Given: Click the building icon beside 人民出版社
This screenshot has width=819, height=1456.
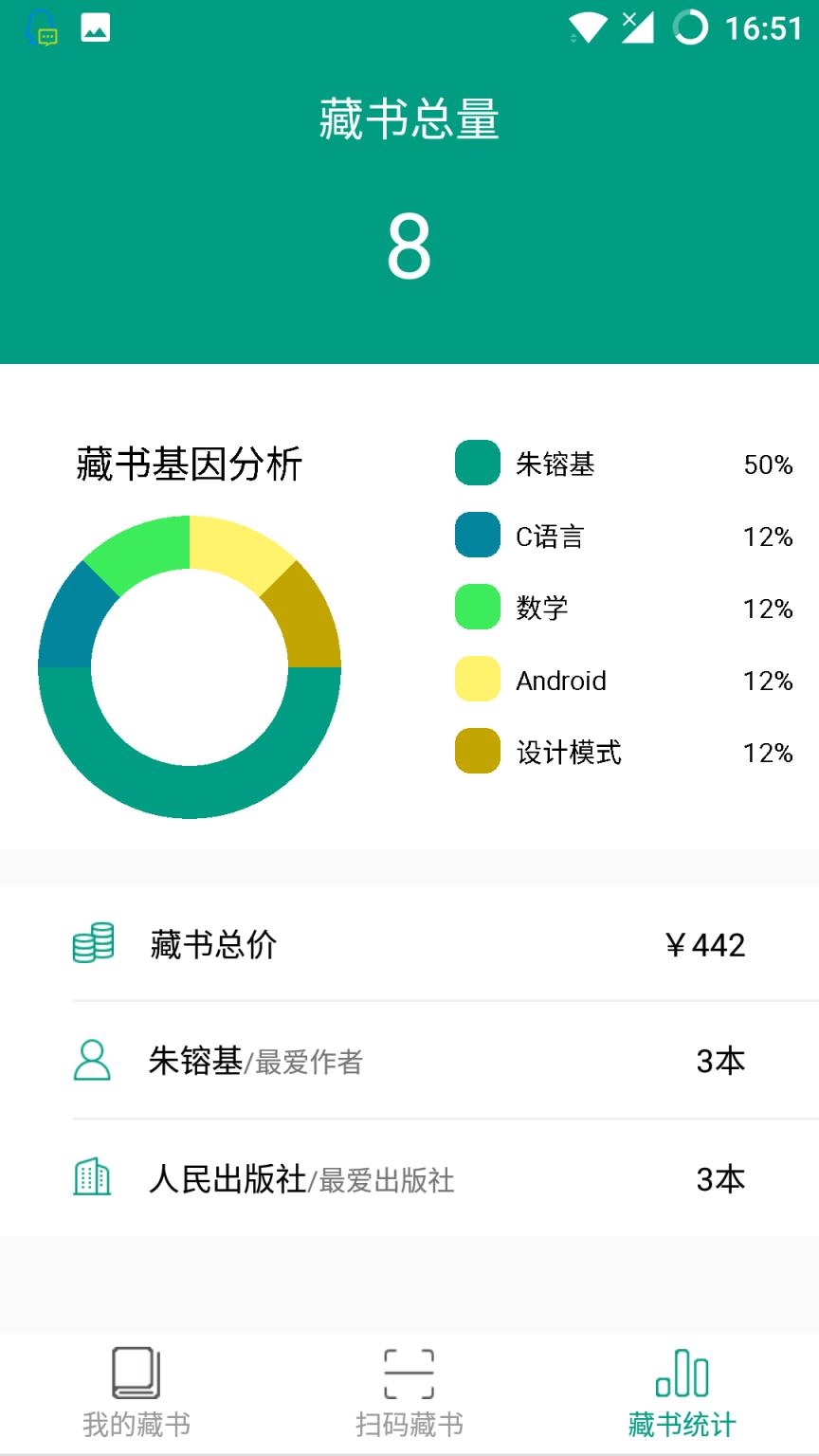Looking at the screenshot, I should coord(91,1180).
